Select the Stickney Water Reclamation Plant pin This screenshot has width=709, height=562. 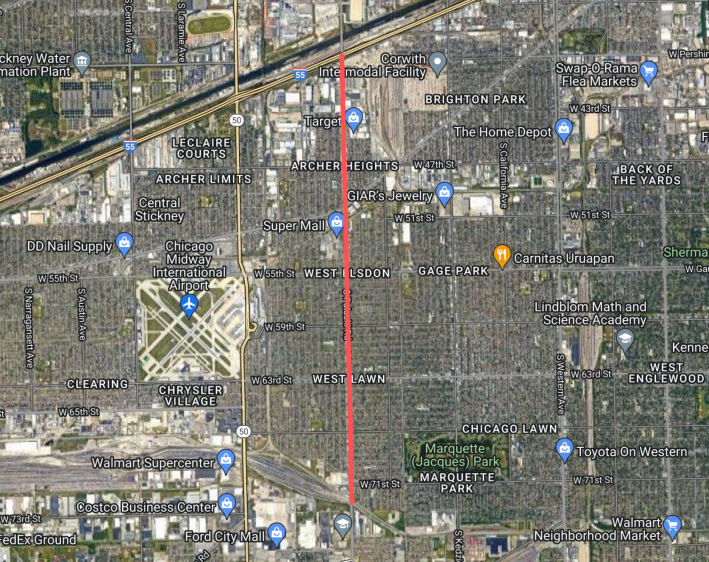(82, 62)
